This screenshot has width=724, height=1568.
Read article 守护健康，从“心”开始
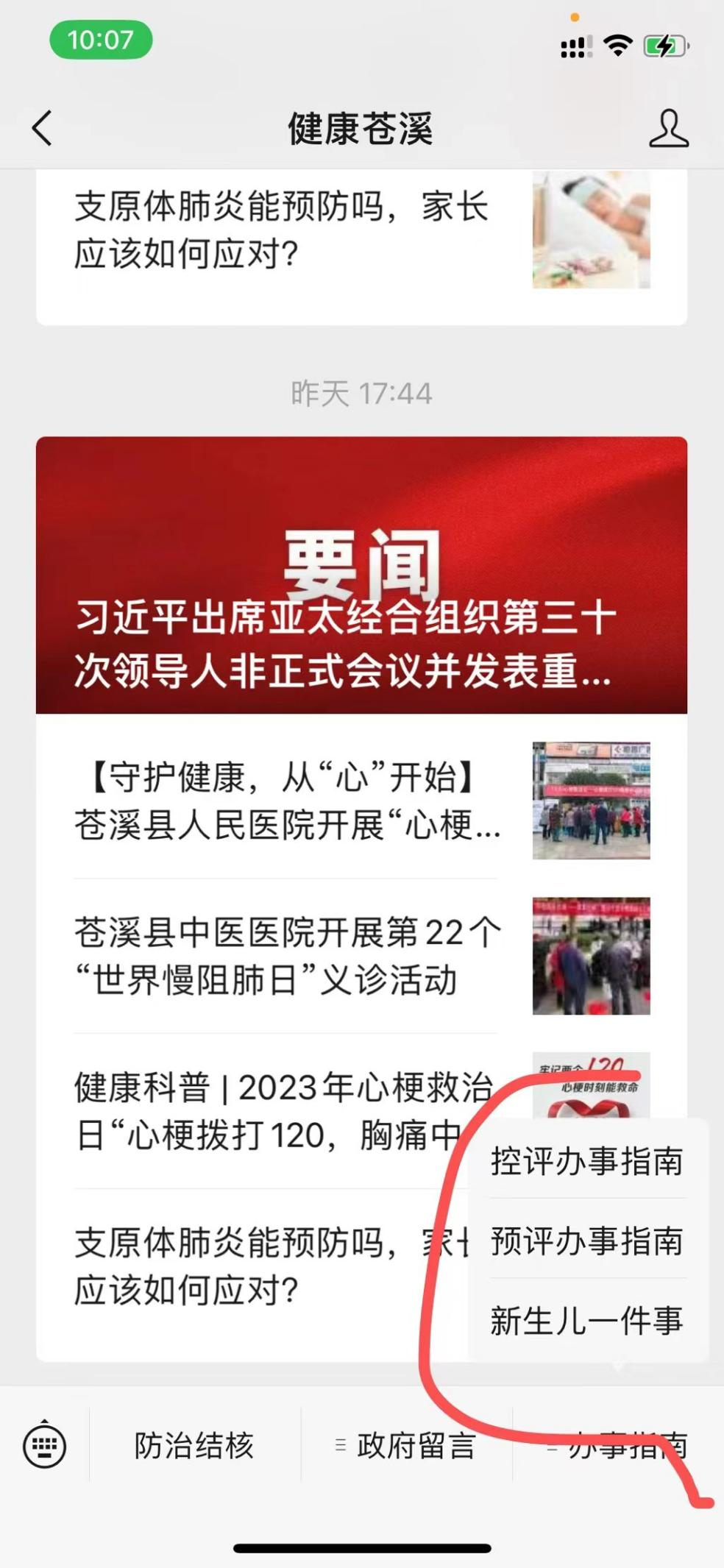pos(287,801)
